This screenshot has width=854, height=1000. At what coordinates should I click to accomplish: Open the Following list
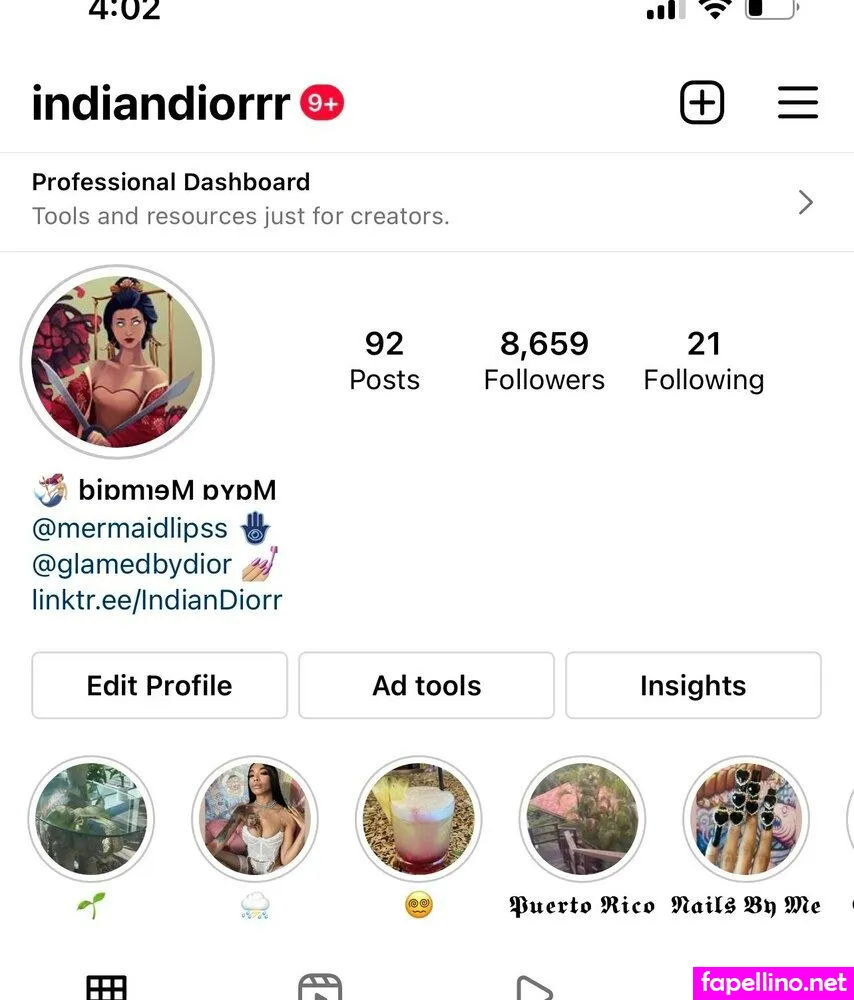pyautogui.click(x=703, y=361)
